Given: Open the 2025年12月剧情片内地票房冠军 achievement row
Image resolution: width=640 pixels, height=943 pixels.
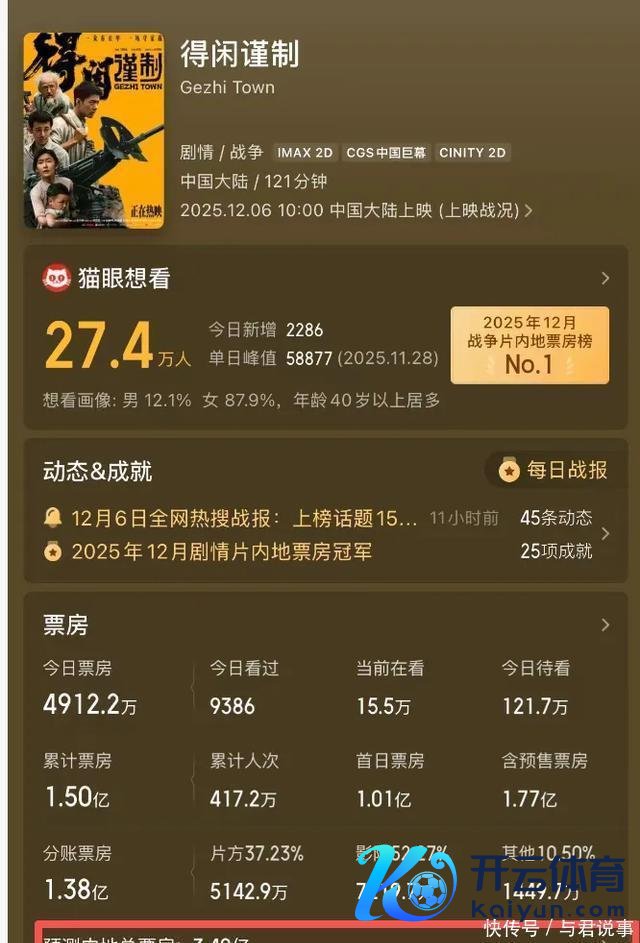Looking at the screenshot, I should point(220,551).
